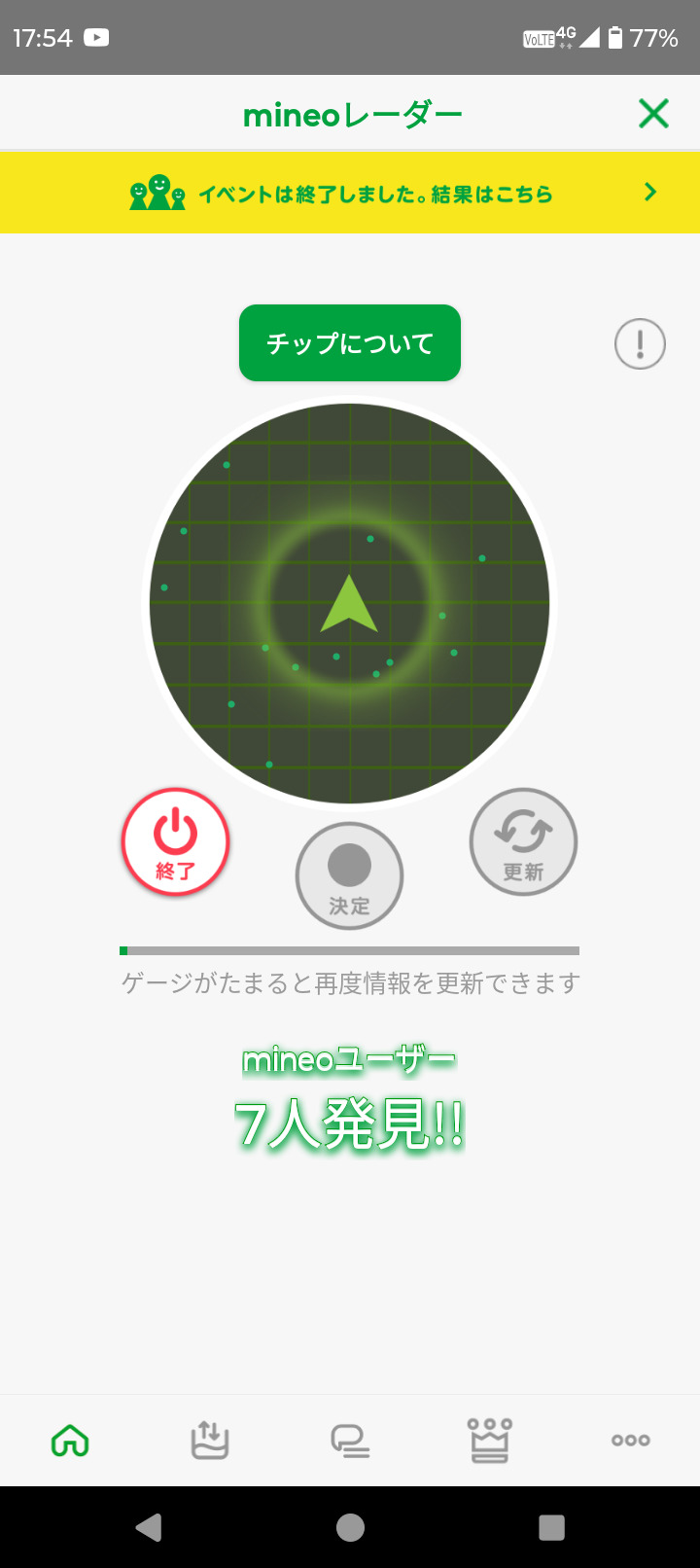Open the crown ranking tab
The width and height of the screenshot is (700, 1568).
[490, 1440]
